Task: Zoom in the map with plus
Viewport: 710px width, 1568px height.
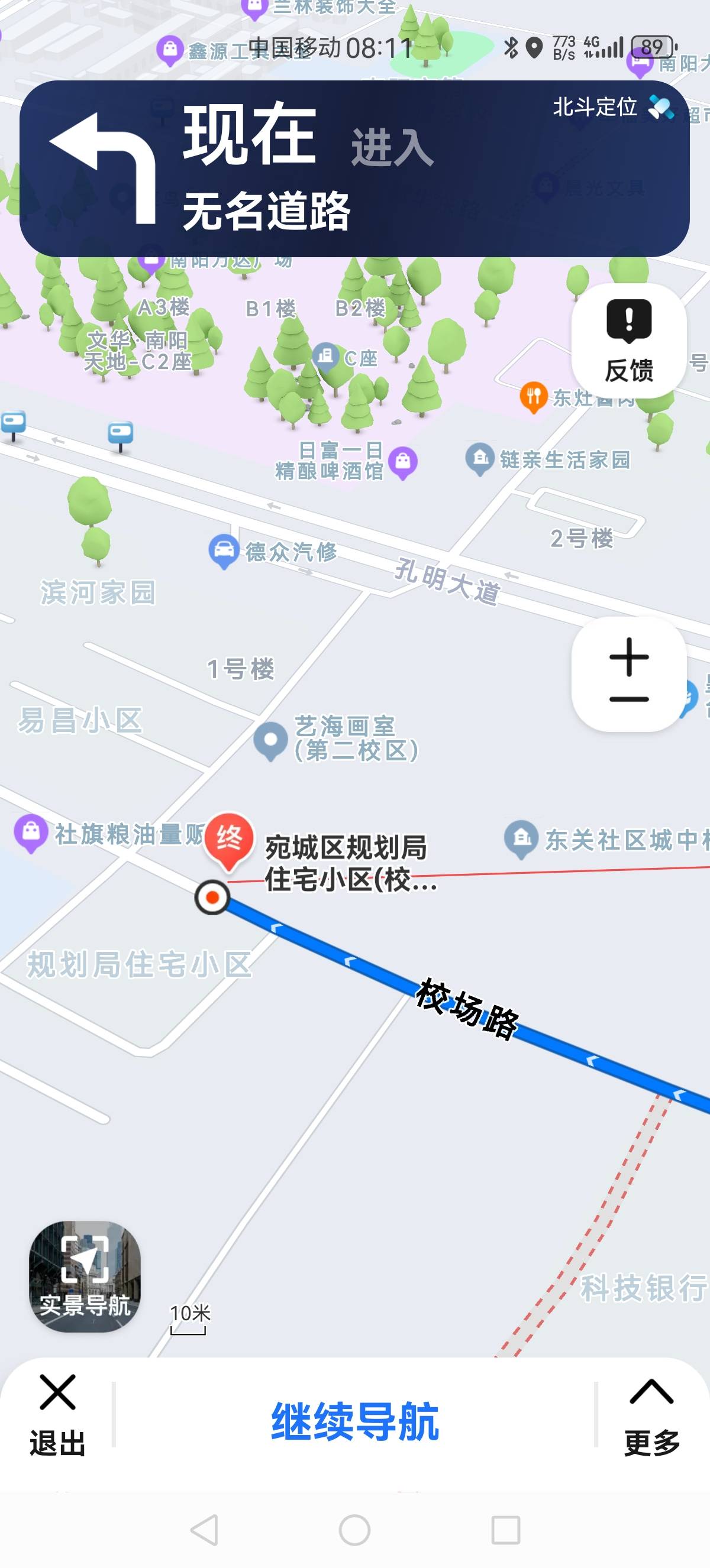Action: [x=628, y=656]
